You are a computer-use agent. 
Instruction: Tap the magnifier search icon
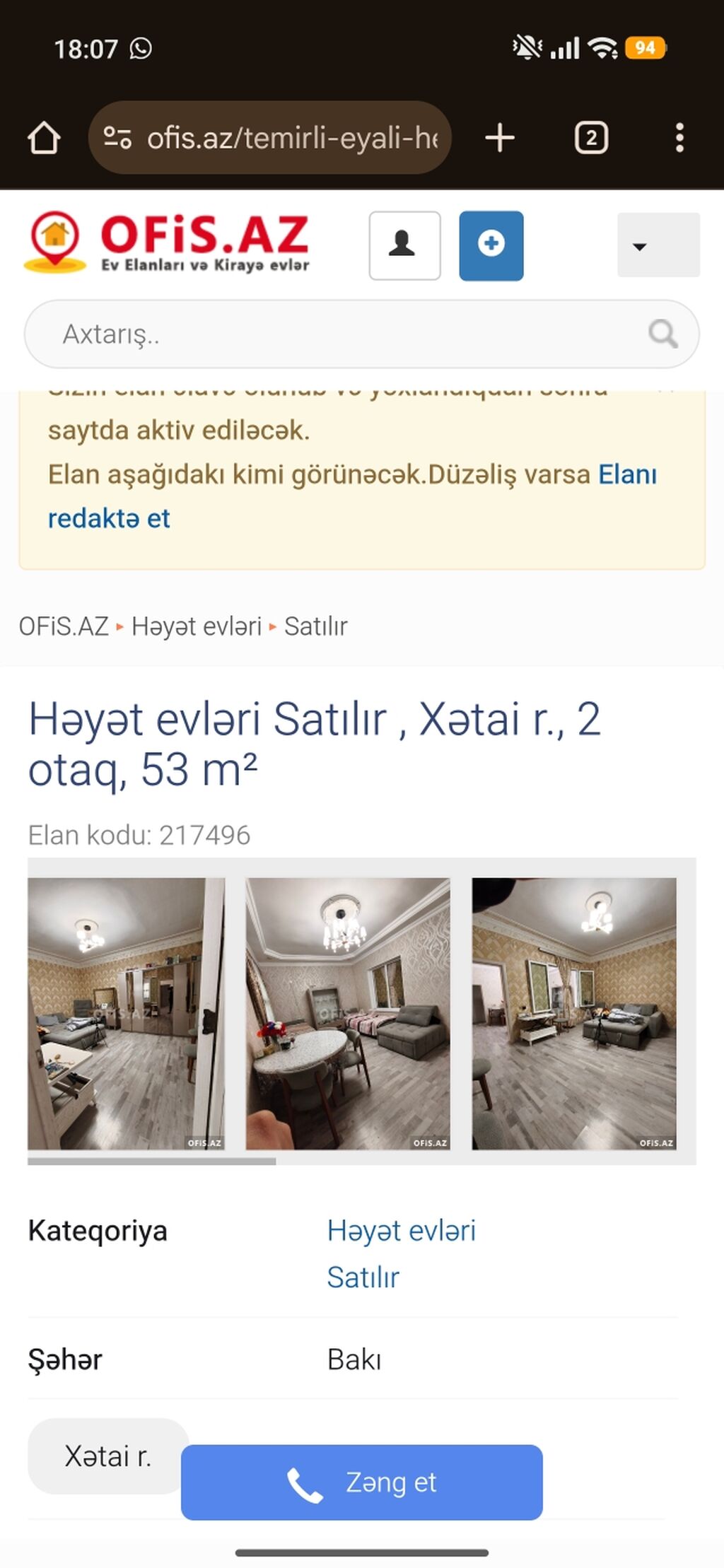pos(663,334)
